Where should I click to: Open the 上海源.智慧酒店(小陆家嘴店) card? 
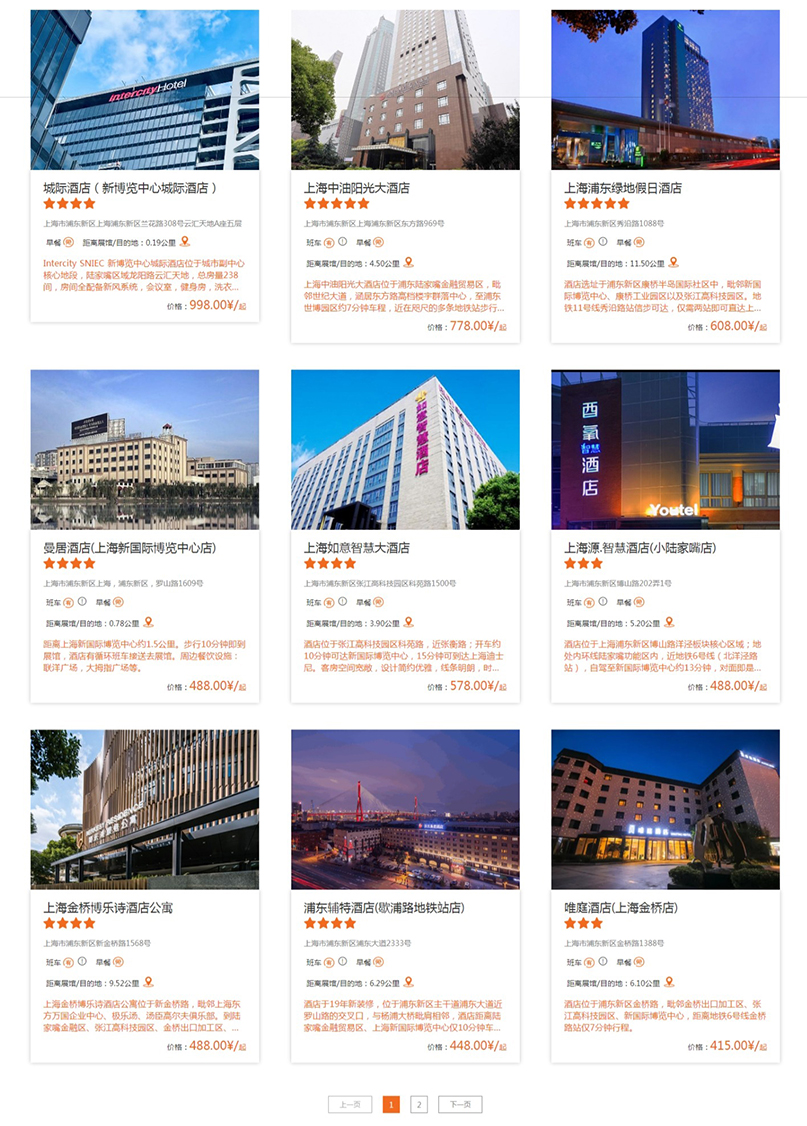(665, 548)
